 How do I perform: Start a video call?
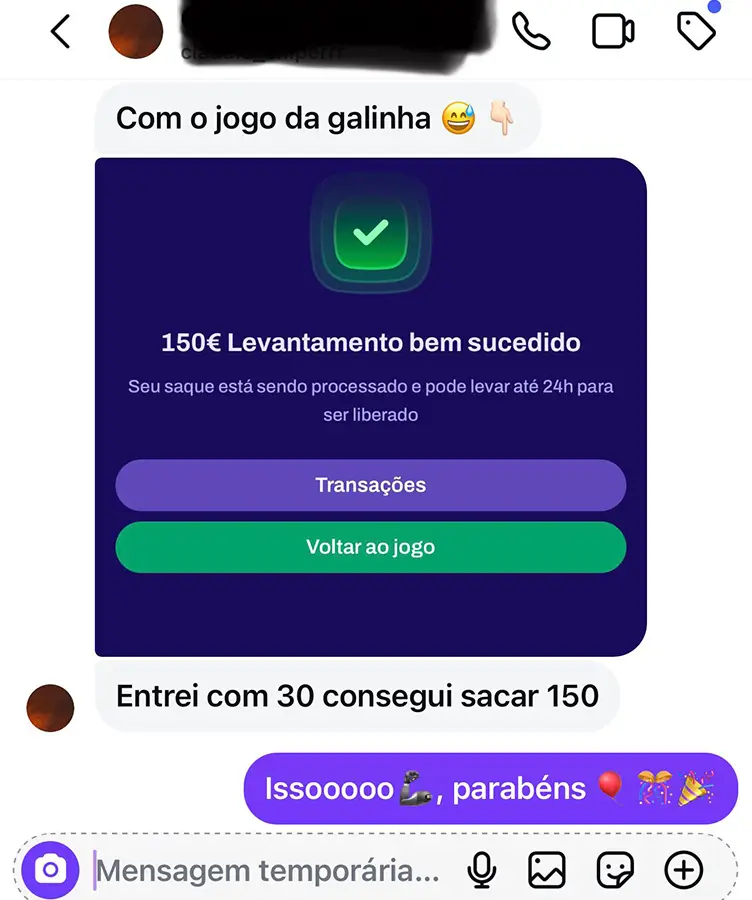[613, 32]
